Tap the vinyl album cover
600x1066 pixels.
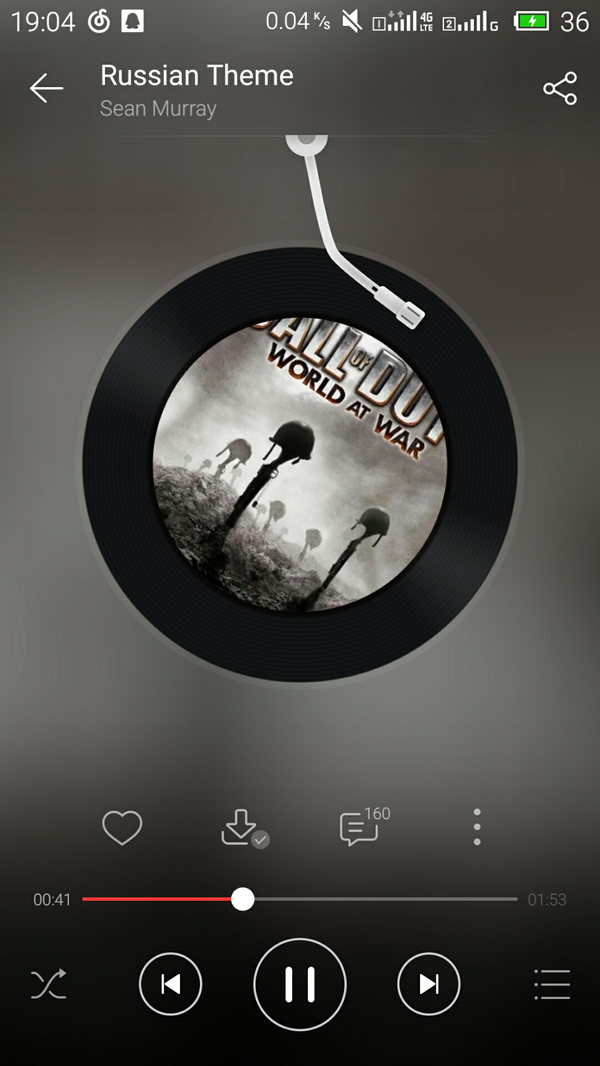(x=300, y=465)
